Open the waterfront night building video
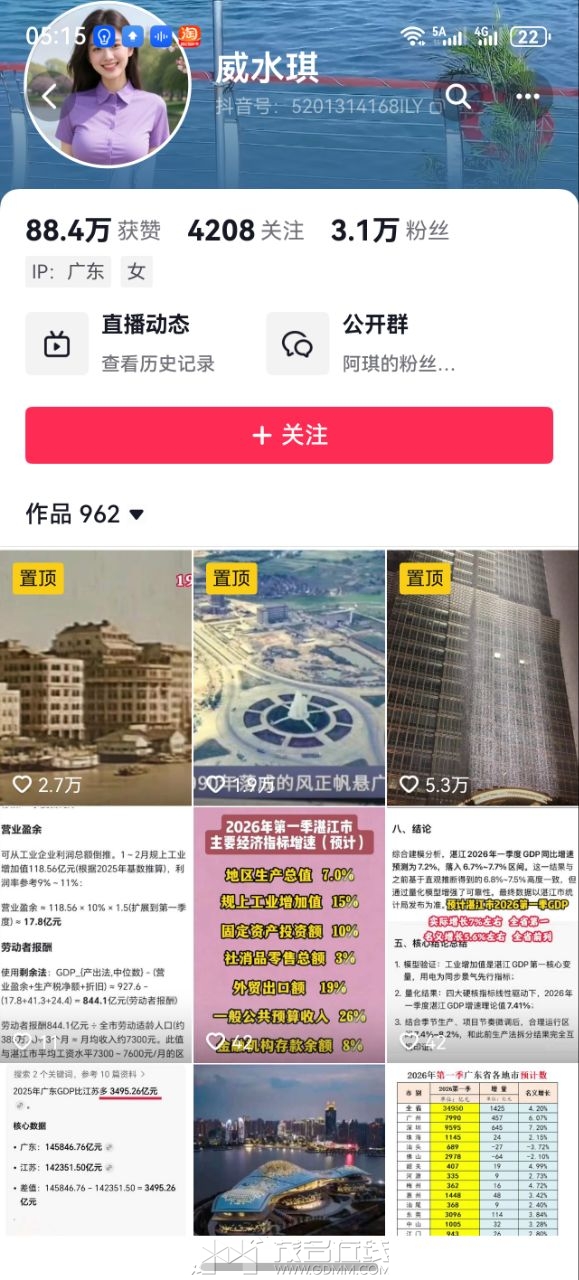Image resolution: width=579 pixels, height=1280 pixels. click(x=289, y=1150)
